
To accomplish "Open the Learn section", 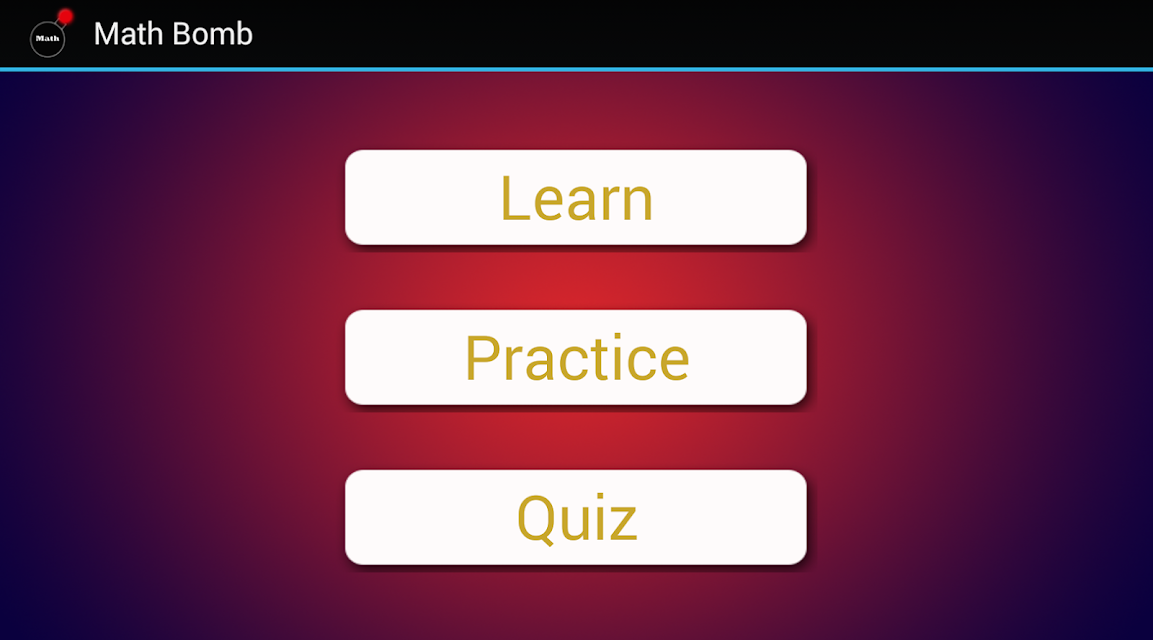I will click(x=576, y=197).
